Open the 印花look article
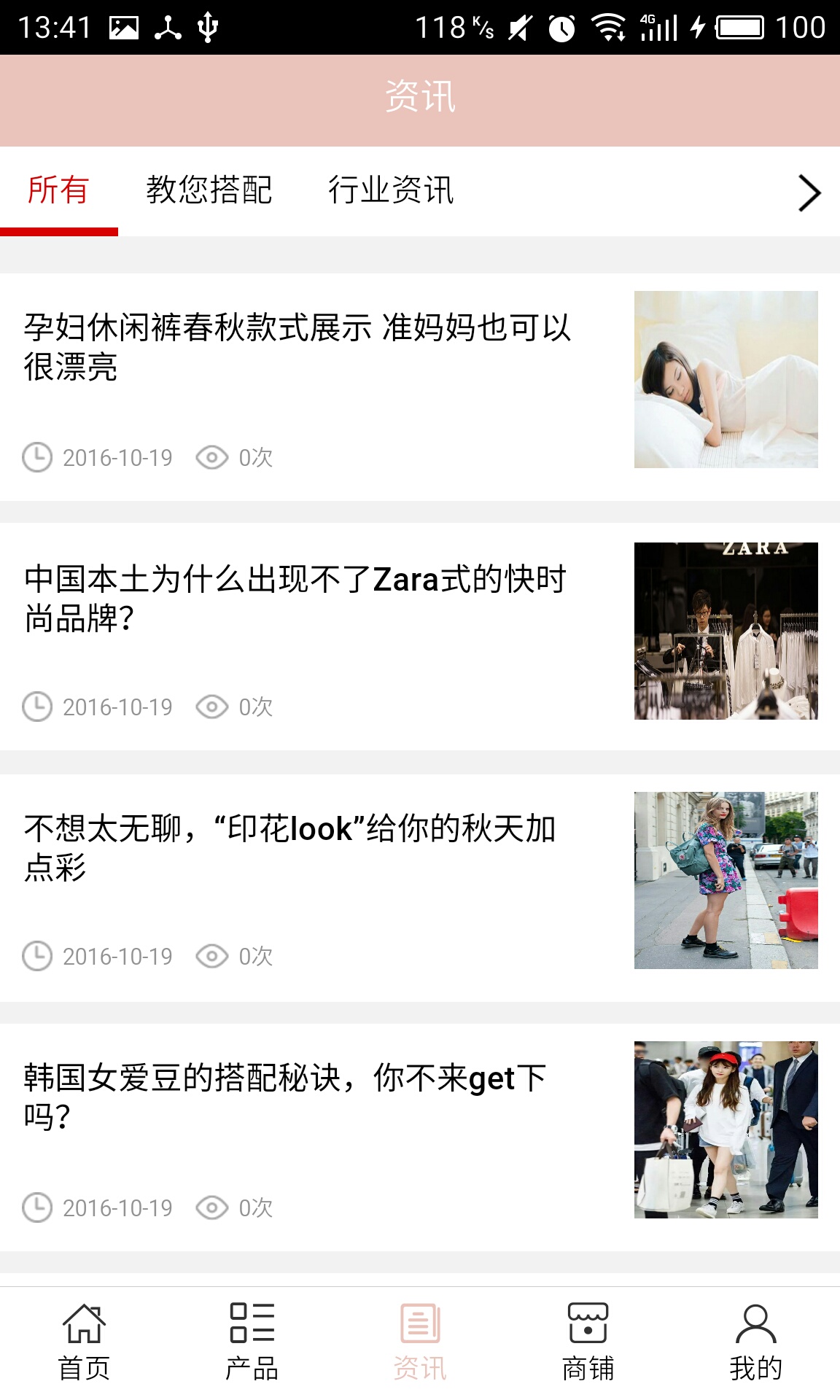Screen dimensions: 840x1400 290,848
